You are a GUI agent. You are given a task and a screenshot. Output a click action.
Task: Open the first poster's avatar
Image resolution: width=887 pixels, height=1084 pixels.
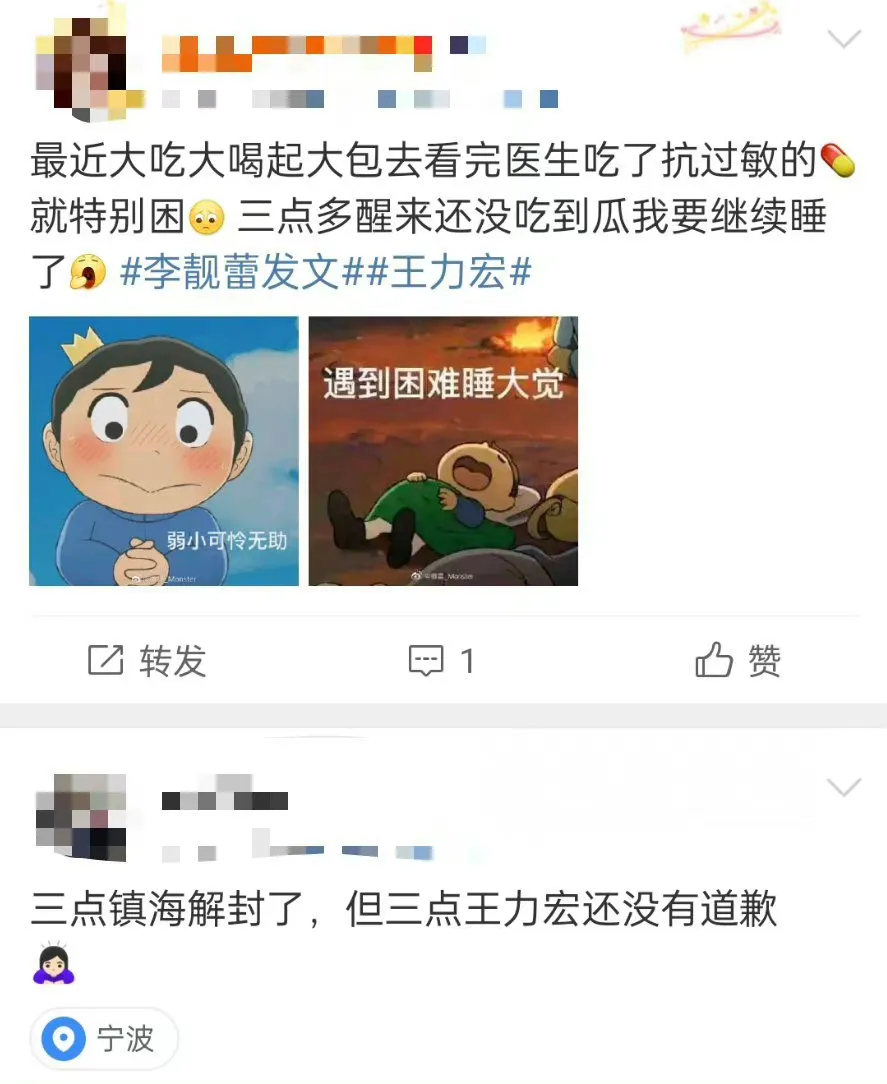click(x=80, y=63)
